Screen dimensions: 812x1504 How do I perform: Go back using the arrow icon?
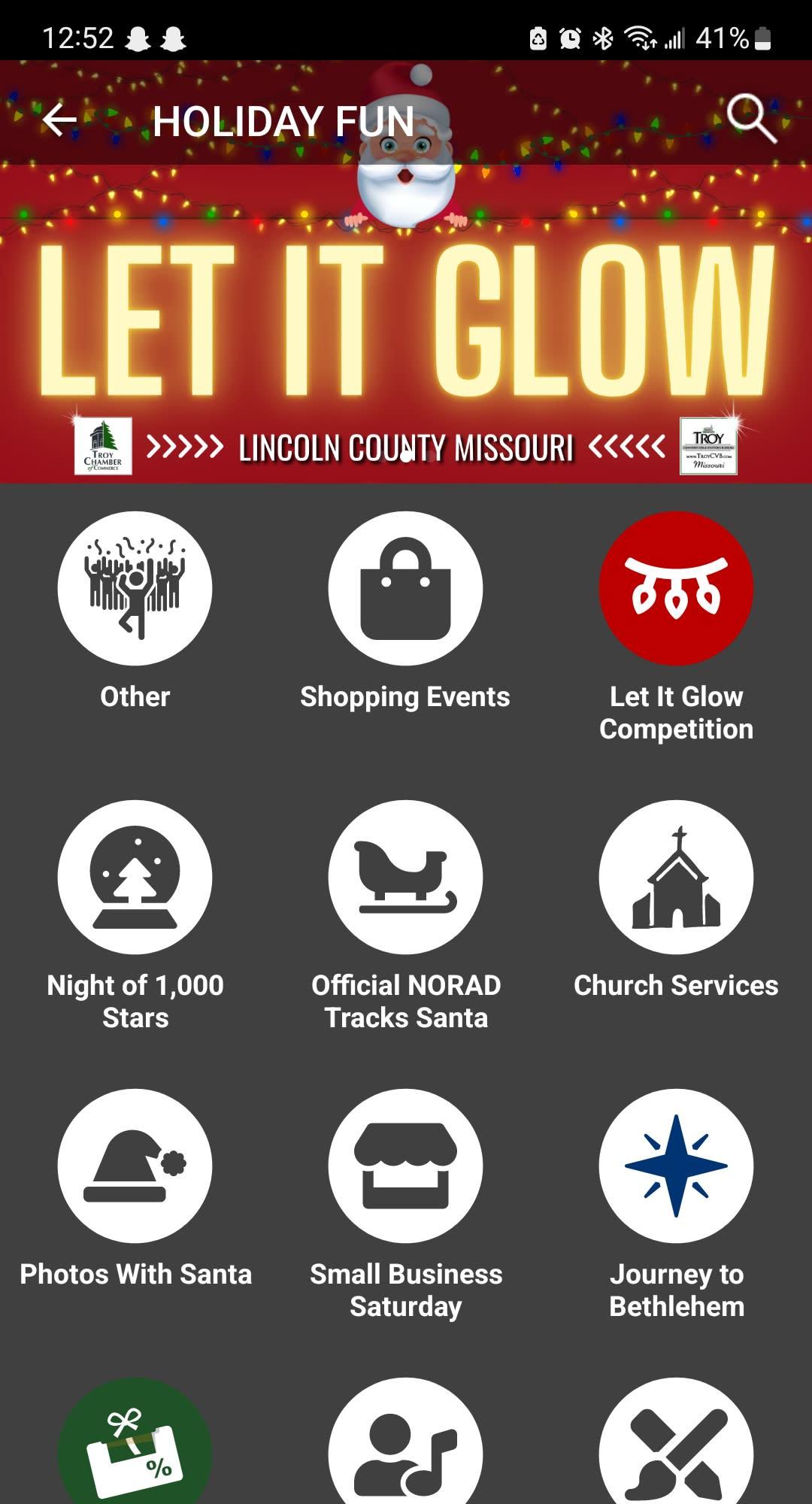click(x=60, y=120)
